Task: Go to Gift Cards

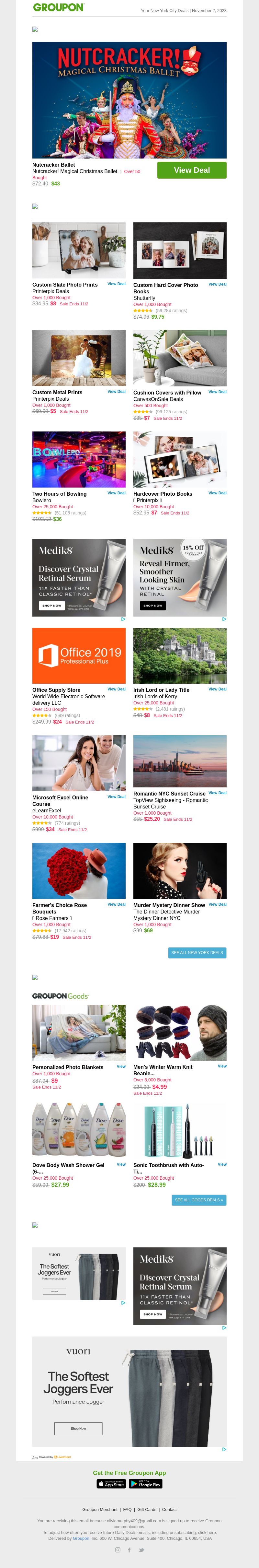Action: (x=147, y=1510)
